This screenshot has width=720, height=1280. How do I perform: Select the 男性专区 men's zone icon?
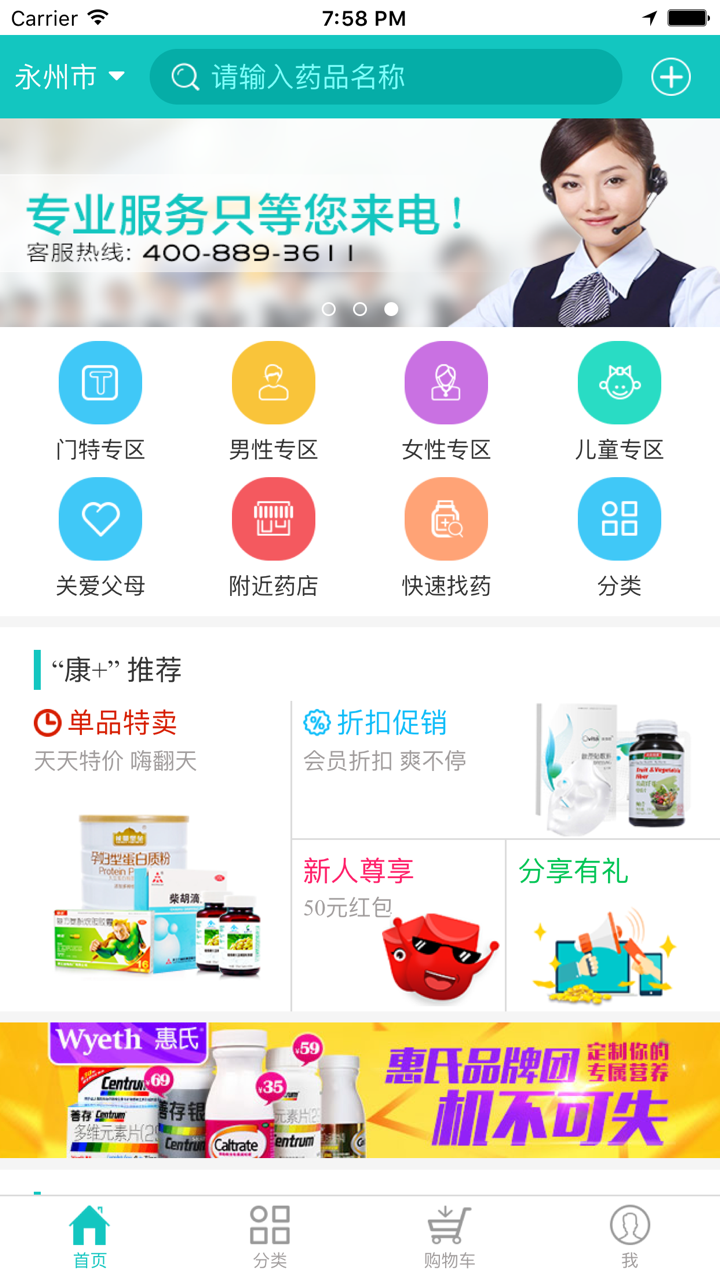[273, 382]
